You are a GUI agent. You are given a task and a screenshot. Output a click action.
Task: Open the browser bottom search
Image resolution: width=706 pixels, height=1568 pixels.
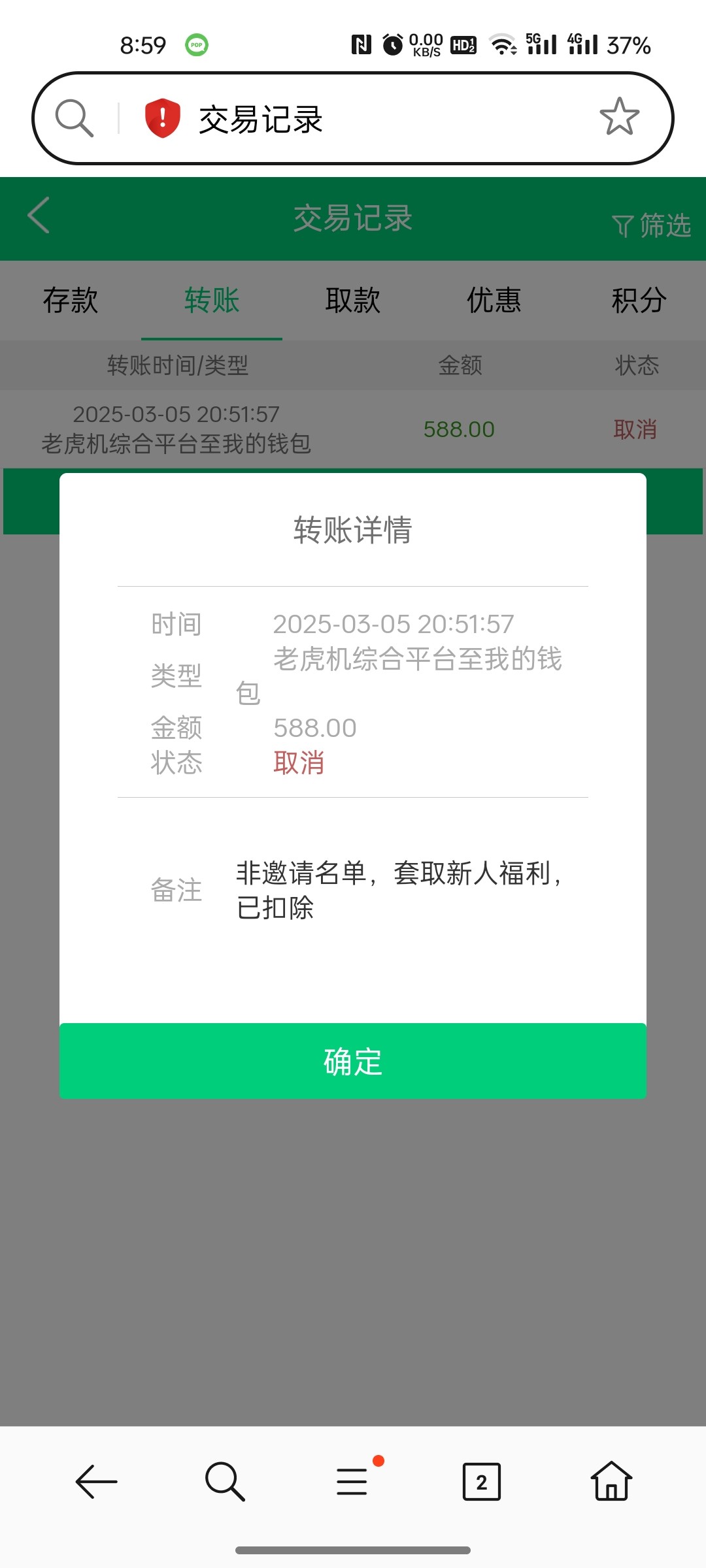(x=224, y=1481)
